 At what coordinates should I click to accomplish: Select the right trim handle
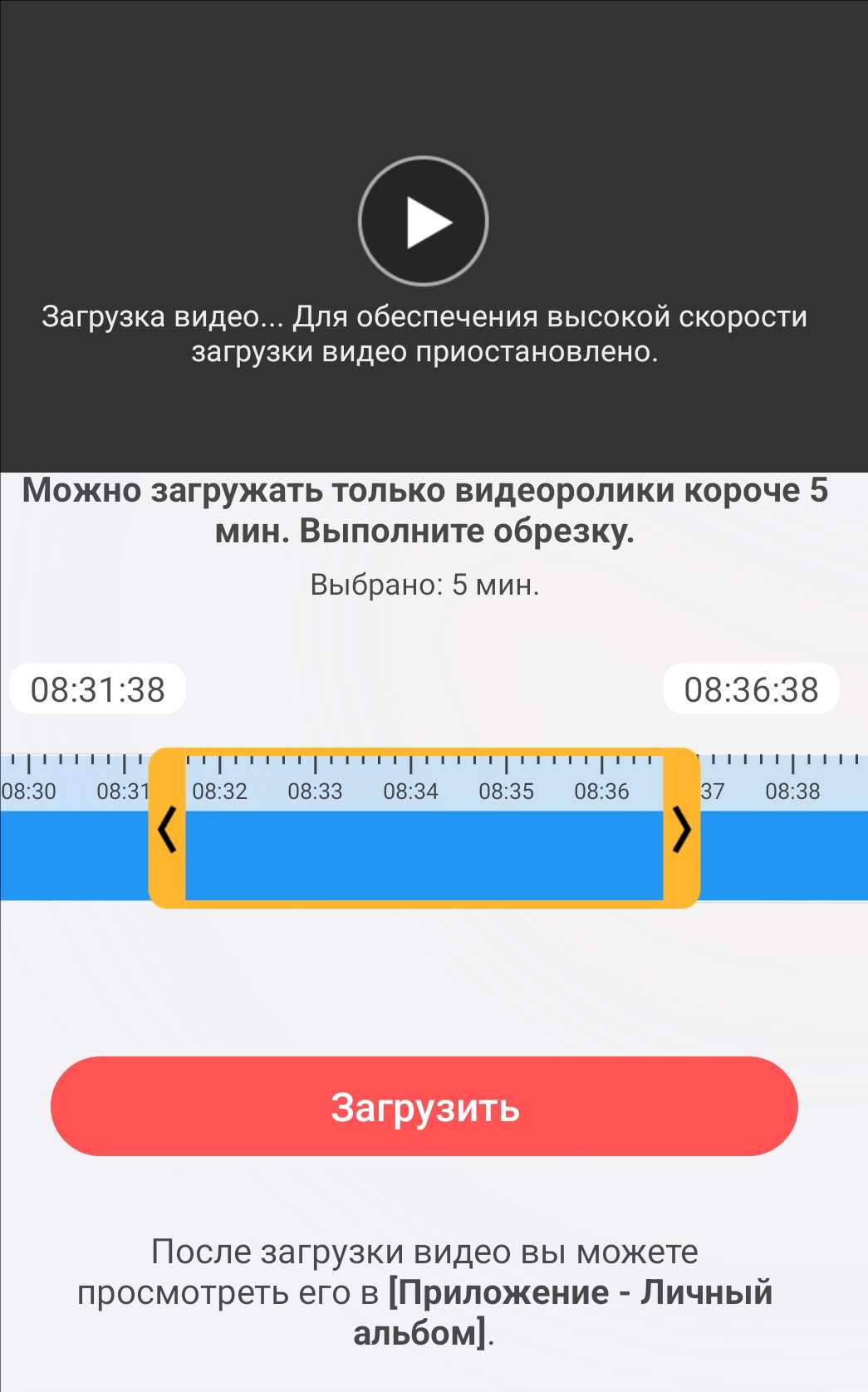681,828
